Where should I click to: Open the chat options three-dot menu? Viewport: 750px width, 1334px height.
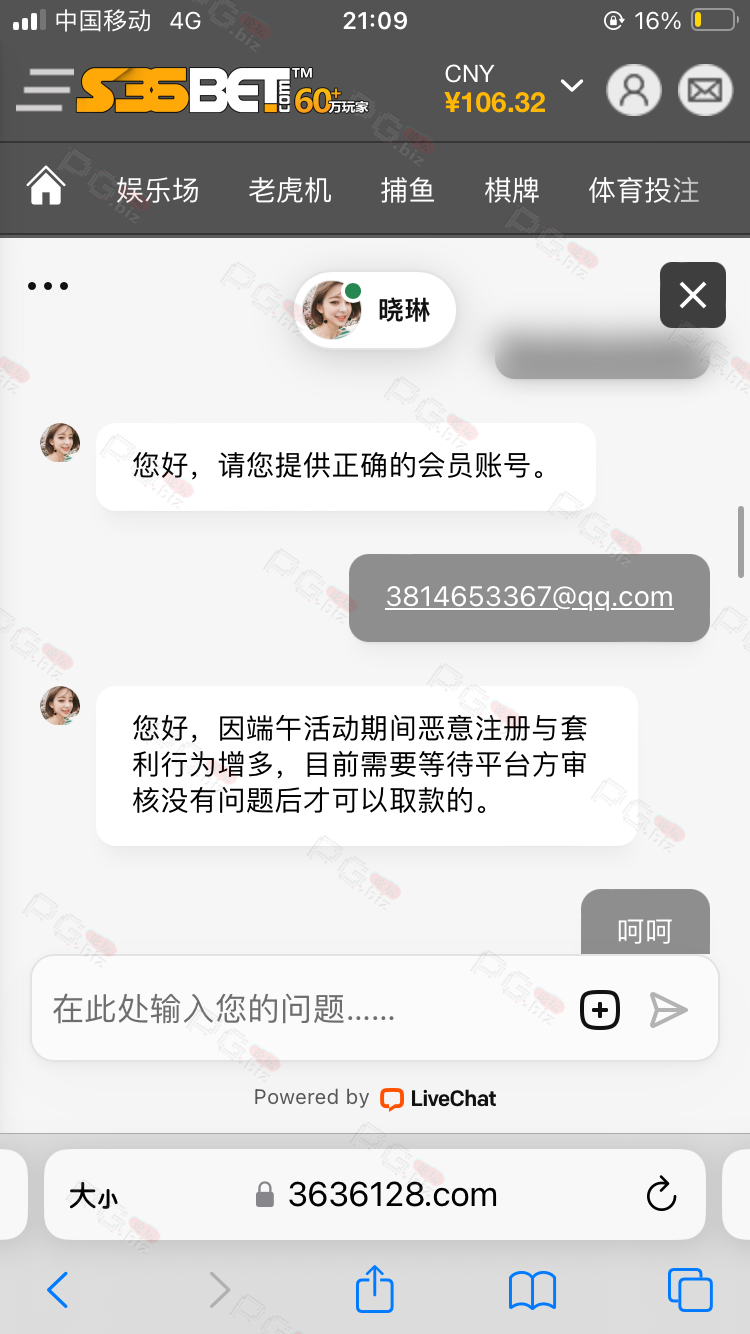[x=48, y=286]
